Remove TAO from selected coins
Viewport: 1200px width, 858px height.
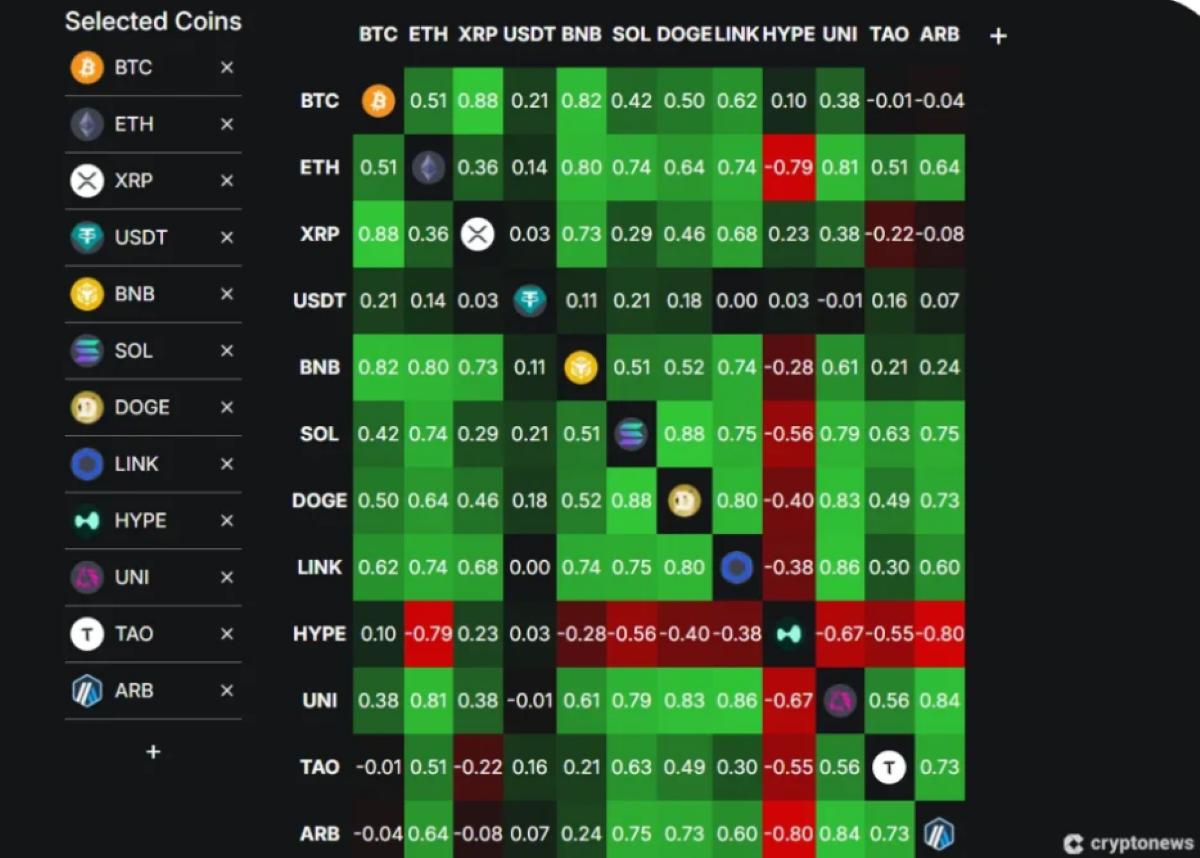click(x=227, y=634)
